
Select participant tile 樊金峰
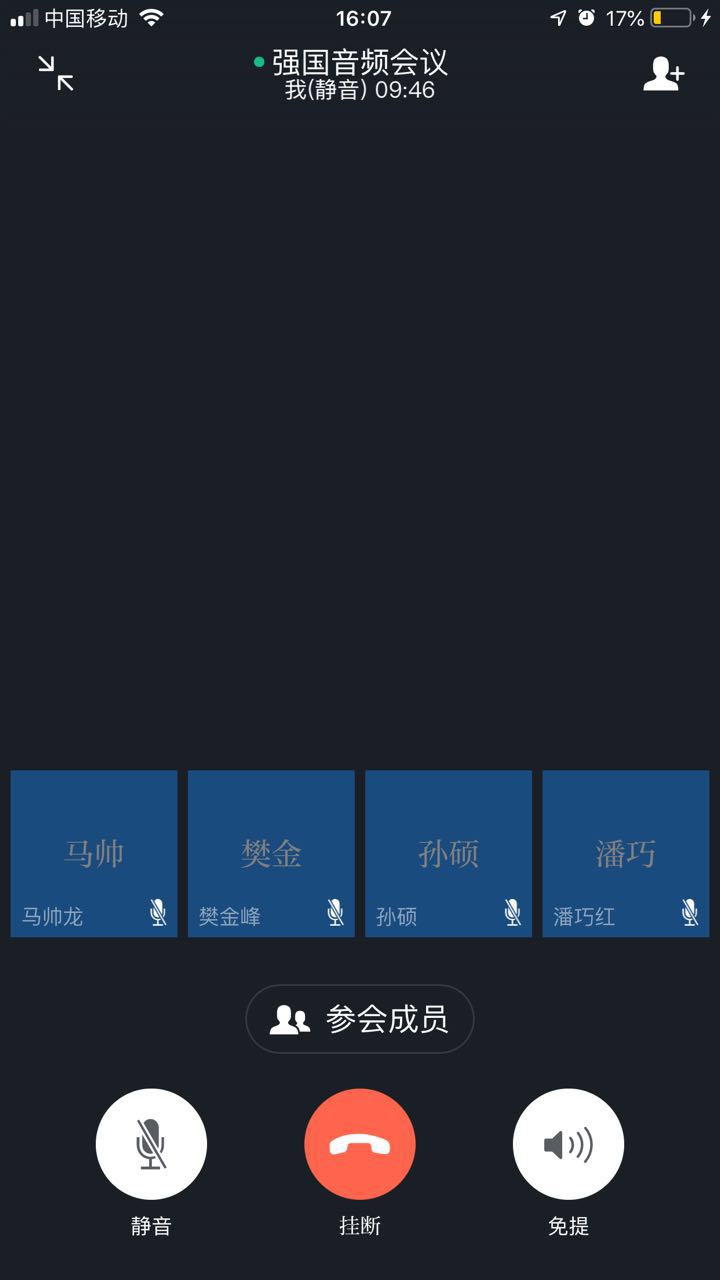[271, 853]
